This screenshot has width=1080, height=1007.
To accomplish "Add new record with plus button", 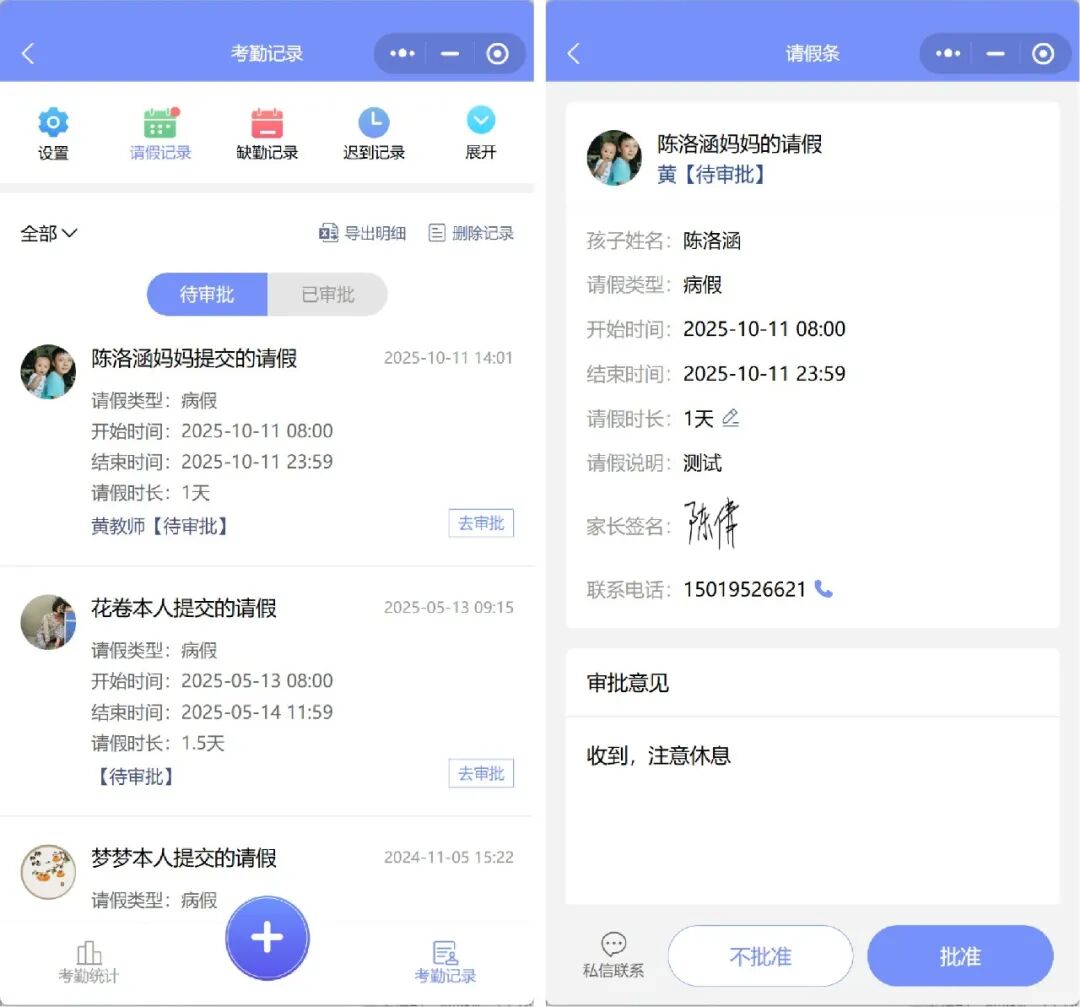I will 267,938.
